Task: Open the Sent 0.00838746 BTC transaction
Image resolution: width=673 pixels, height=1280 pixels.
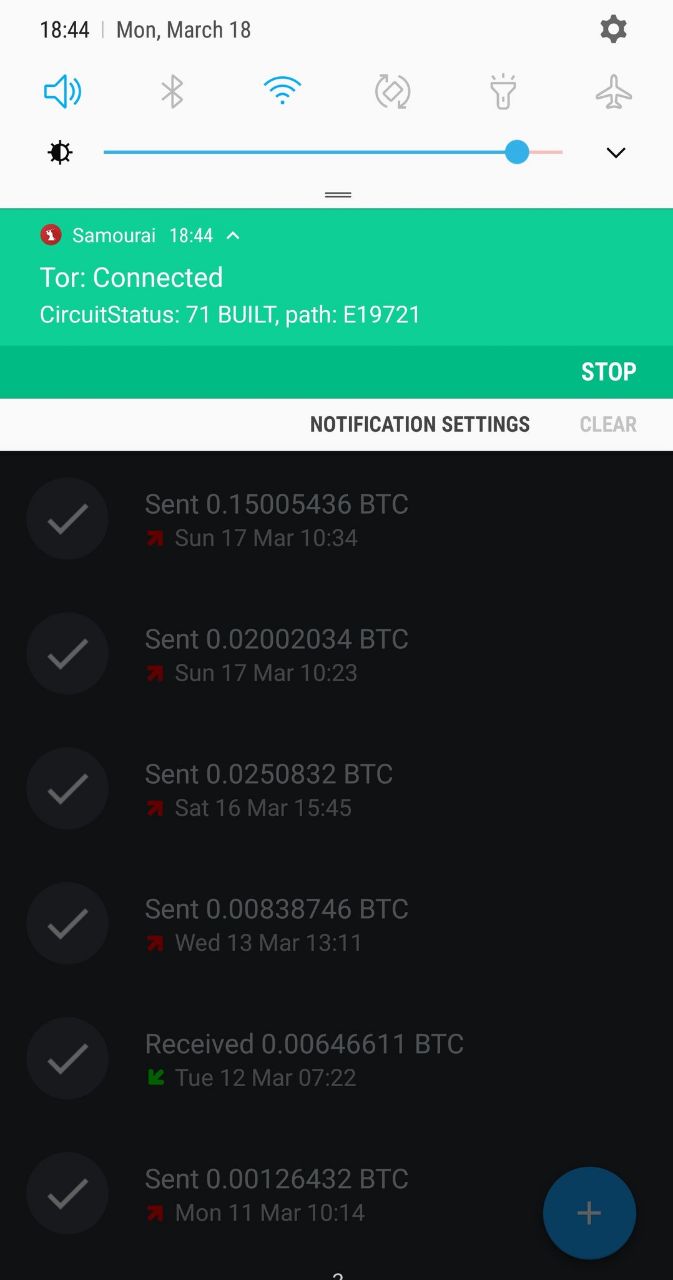Action: [x=336, y=924]
